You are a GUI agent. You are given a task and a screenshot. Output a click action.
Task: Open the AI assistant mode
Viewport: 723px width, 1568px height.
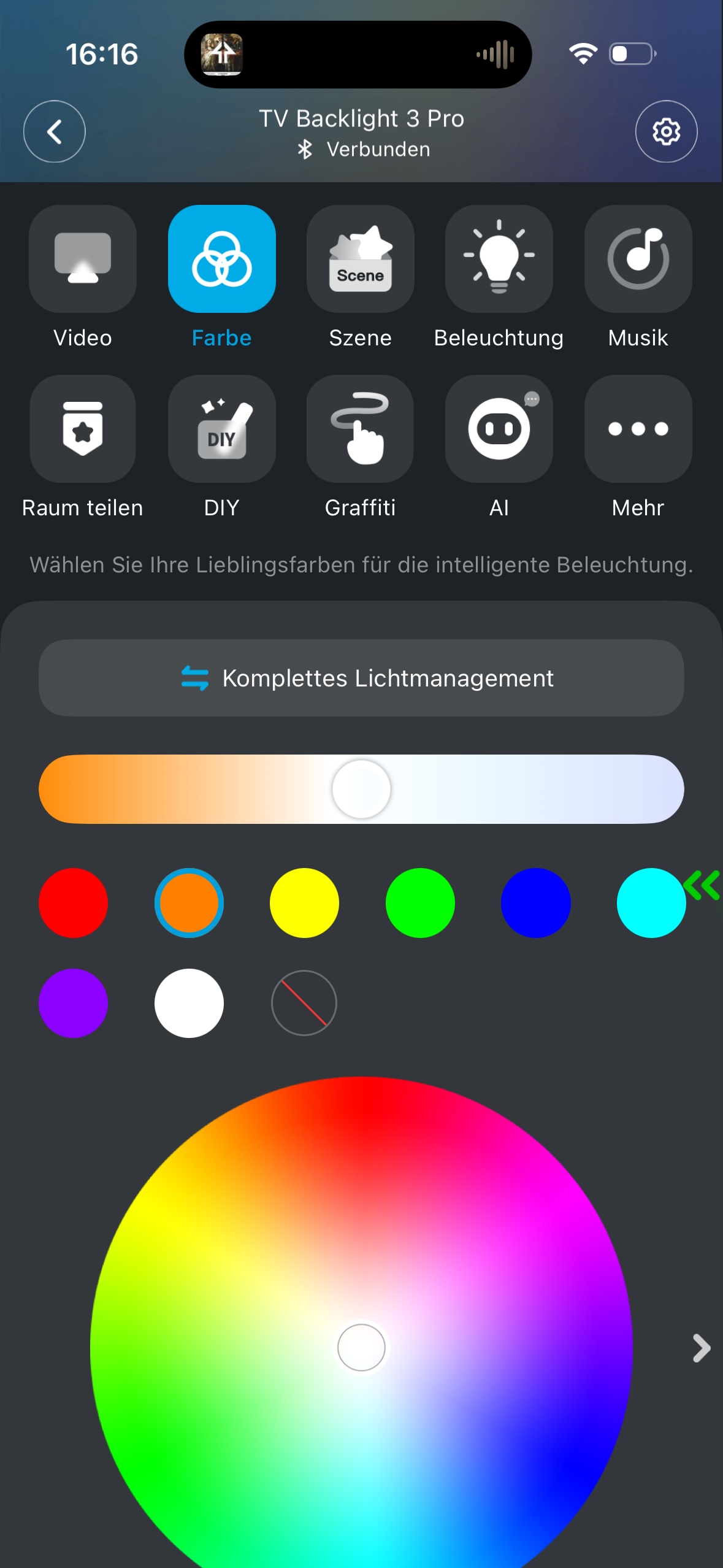coord(499,429)
